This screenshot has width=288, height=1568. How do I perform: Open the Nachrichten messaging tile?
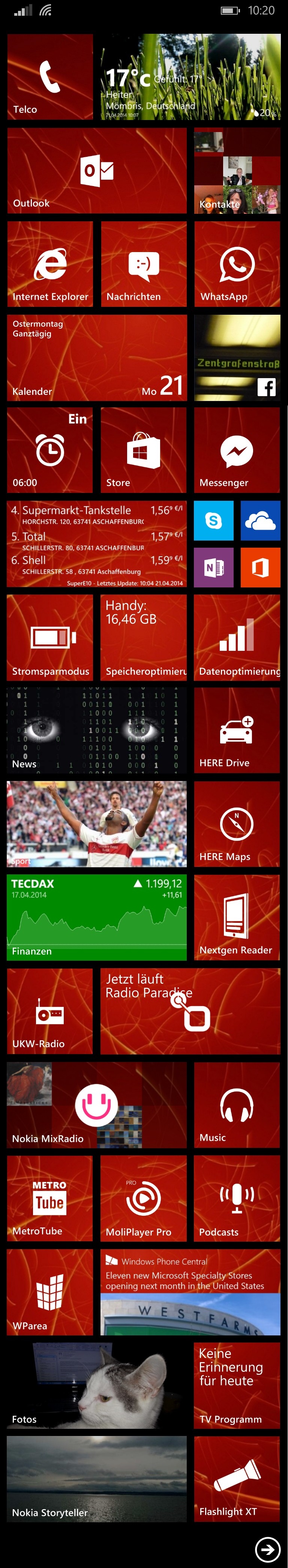point(144,264)
